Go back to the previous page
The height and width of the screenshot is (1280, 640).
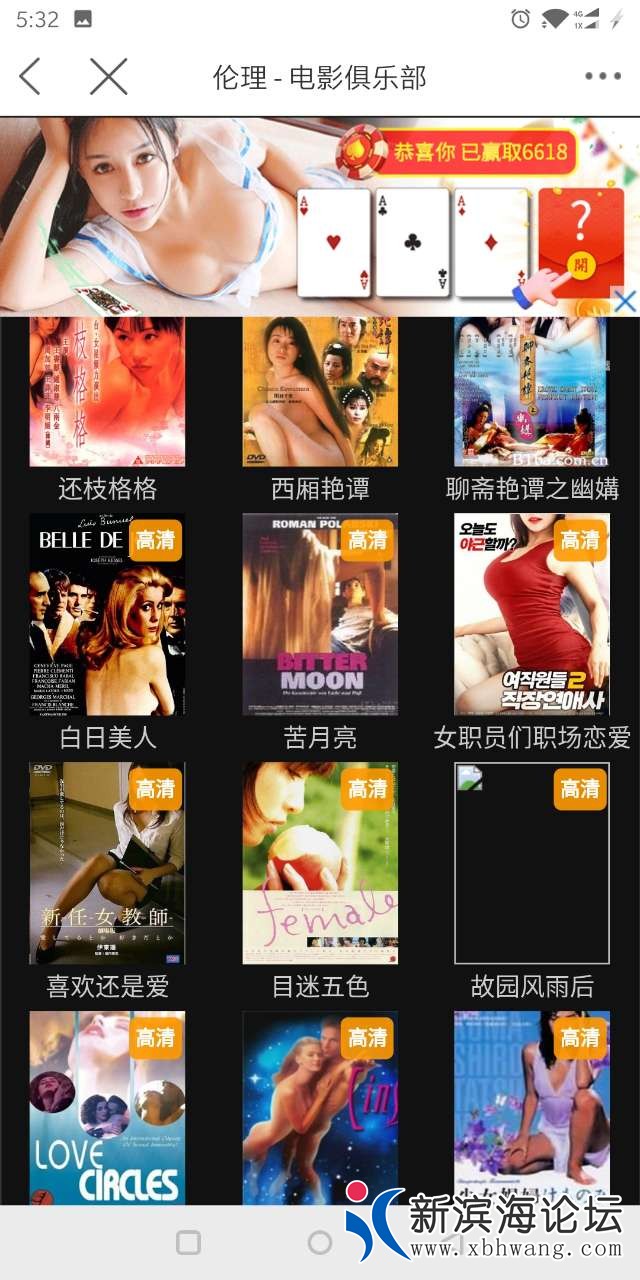click(x=31, y=77)
